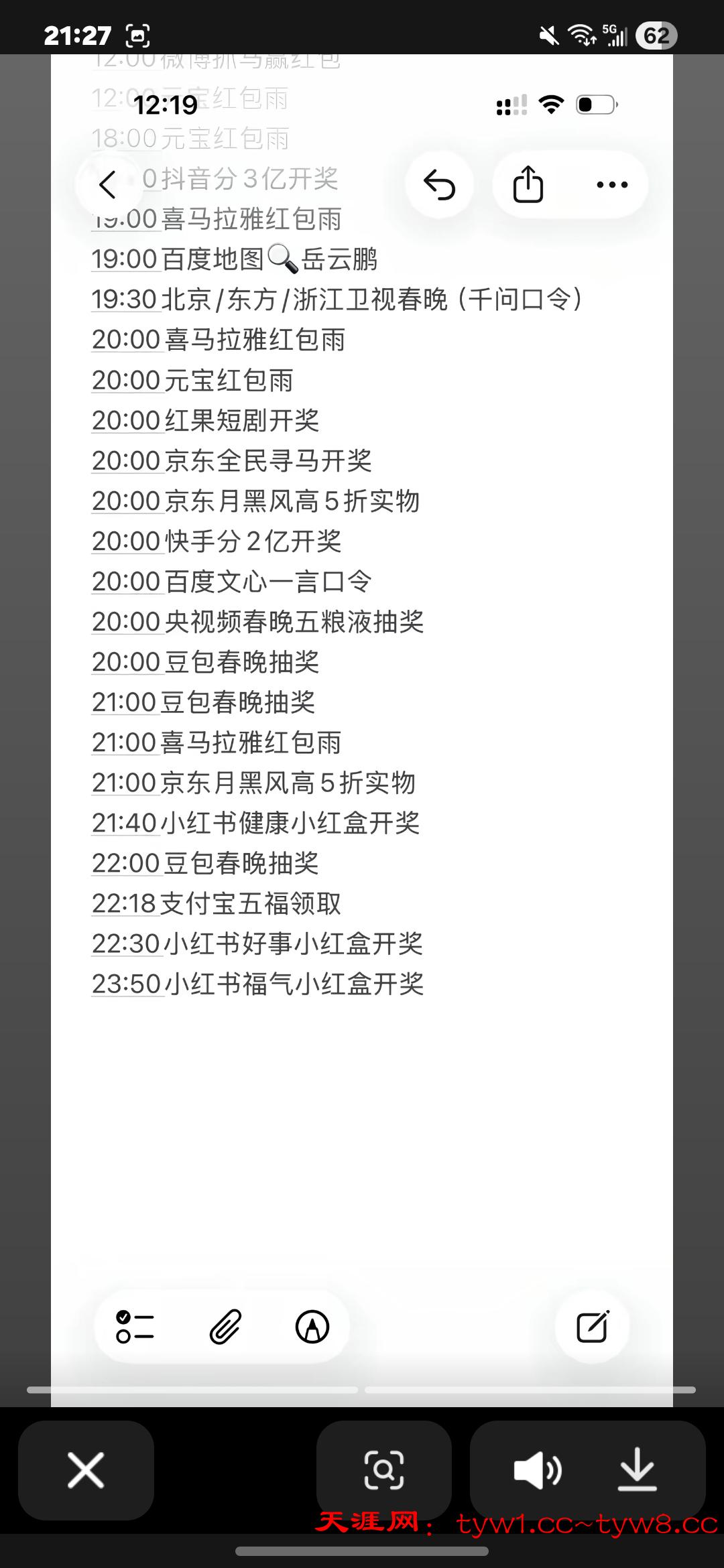Tap the 19:00 百度地图岳云鹏 entry

(x=235, y=259)
